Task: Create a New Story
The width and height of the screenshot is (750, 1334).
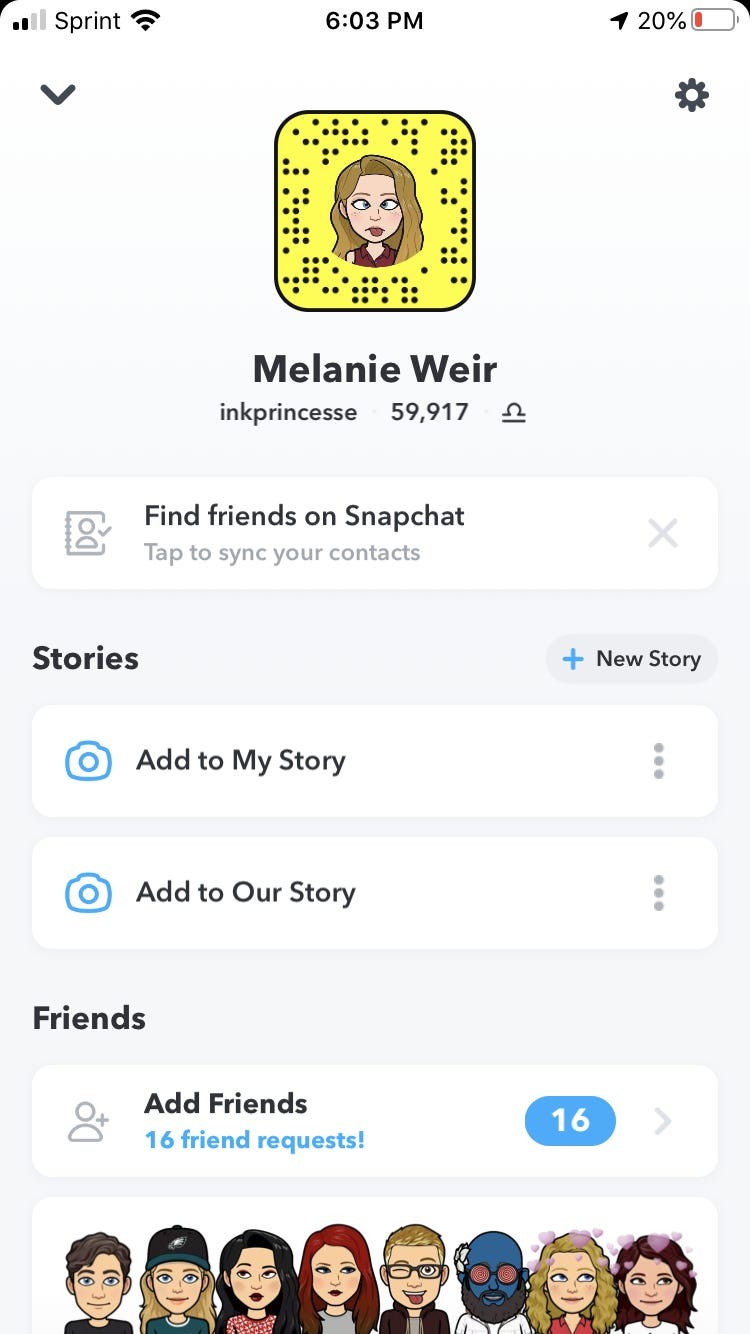Action: tap(631, 659)
